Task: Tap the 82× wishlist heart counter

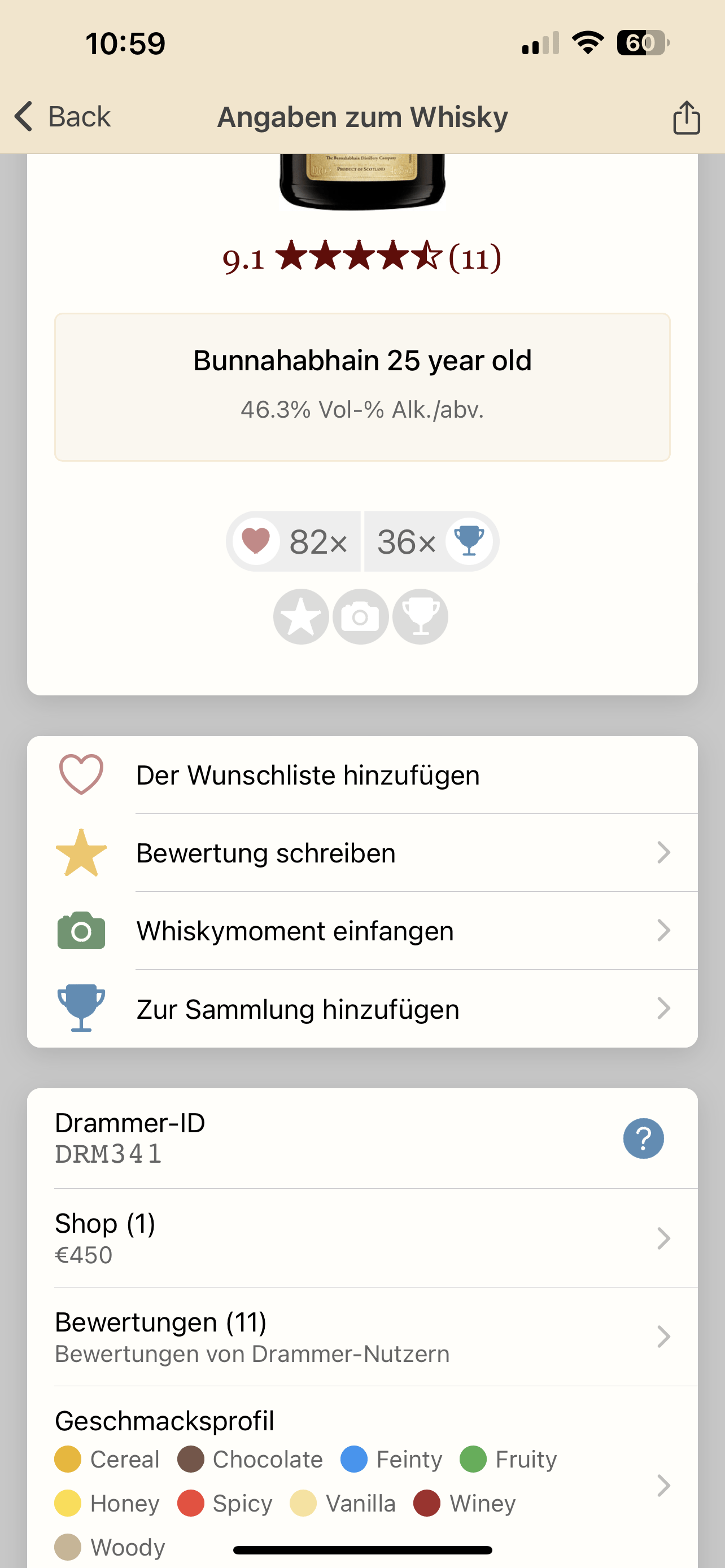Action: [295, 541]
